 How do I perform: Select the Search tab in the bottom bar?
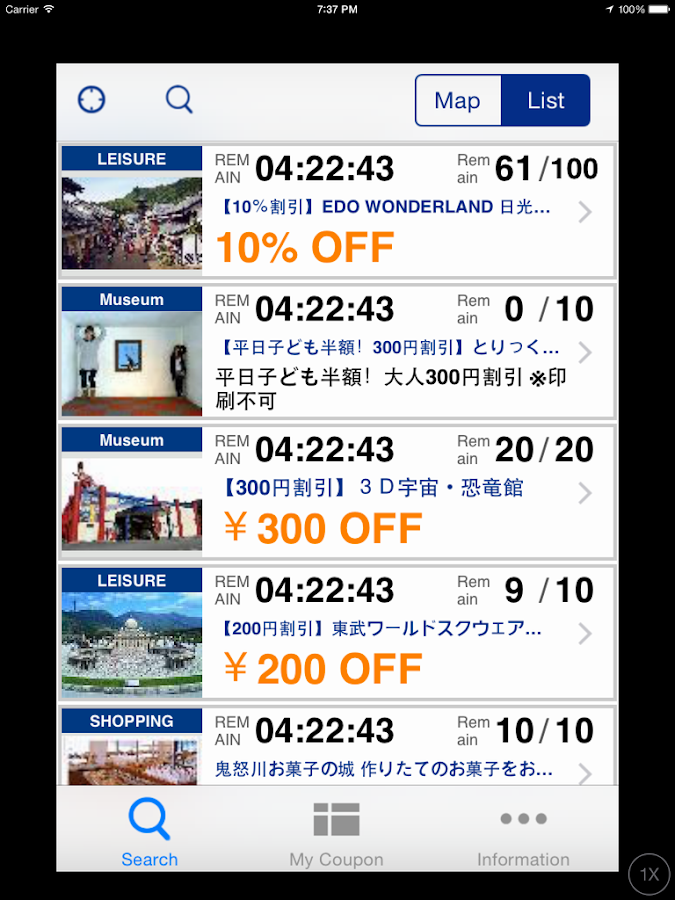[x=150, y=832]
